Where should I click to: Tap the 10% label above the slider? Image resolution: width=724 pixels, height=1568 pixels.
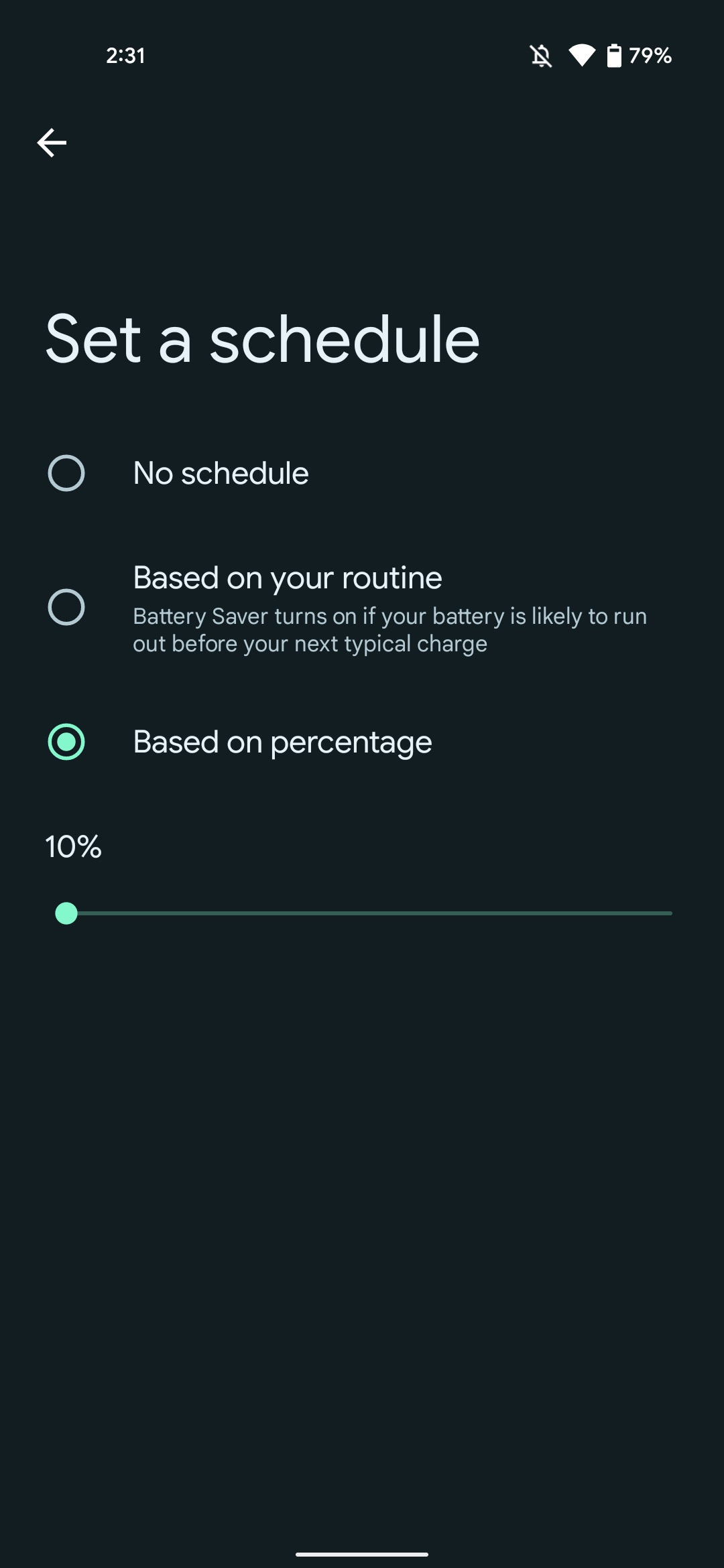pos(71,846)
